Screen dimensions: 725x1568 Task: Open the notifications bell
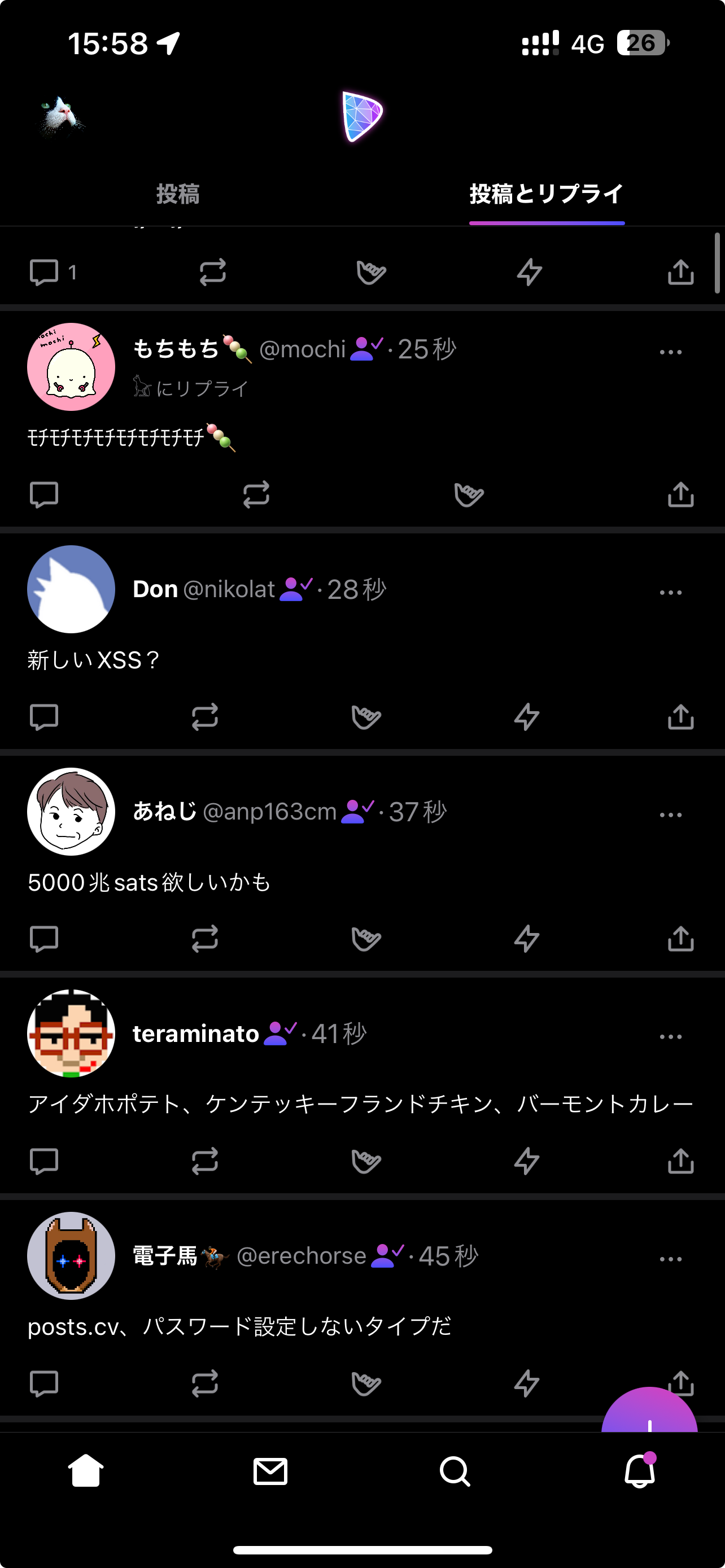click(x=639, y=1472)
